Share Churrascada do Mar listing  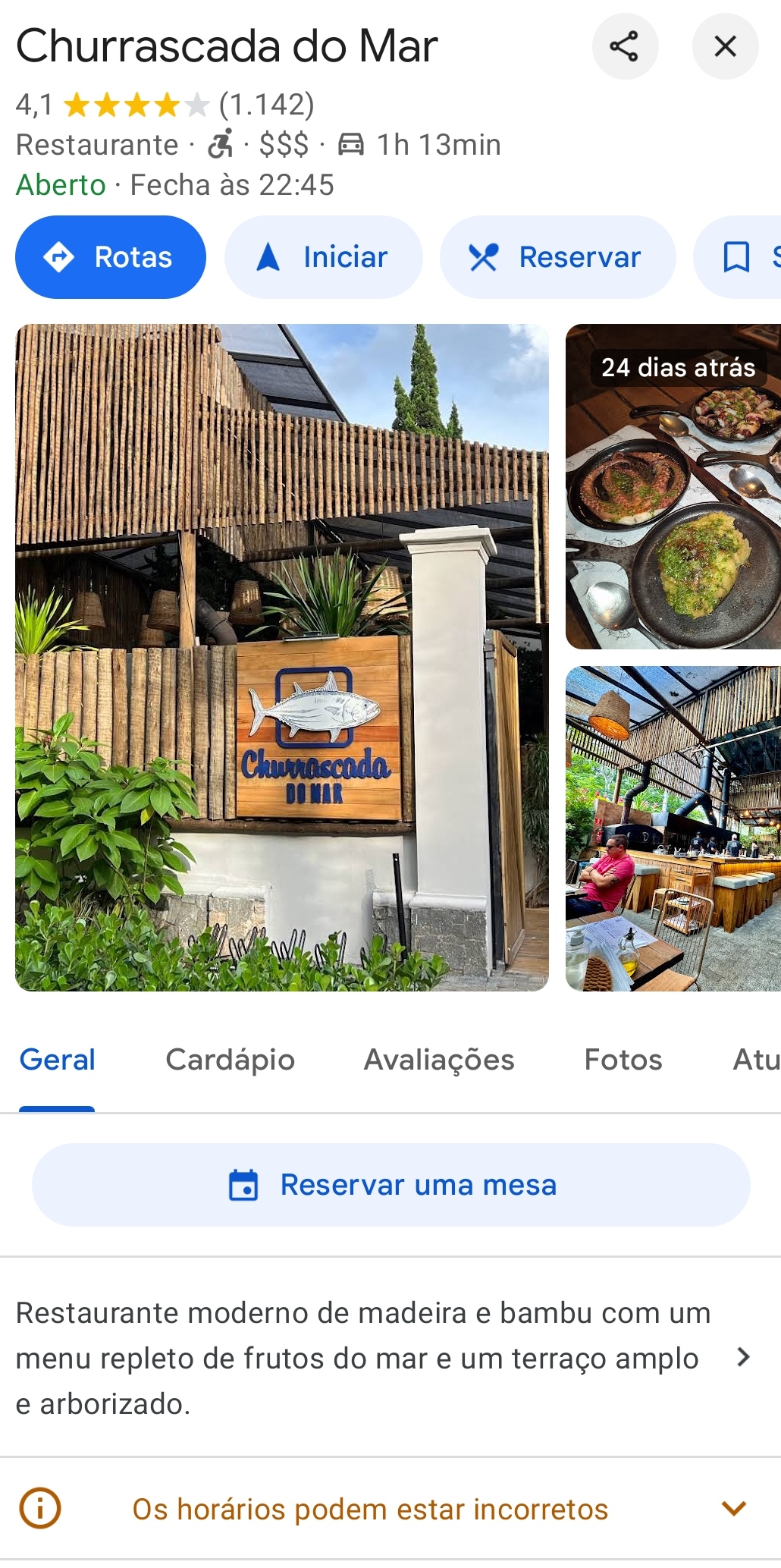pyautogui.click(x=624, y=46)
